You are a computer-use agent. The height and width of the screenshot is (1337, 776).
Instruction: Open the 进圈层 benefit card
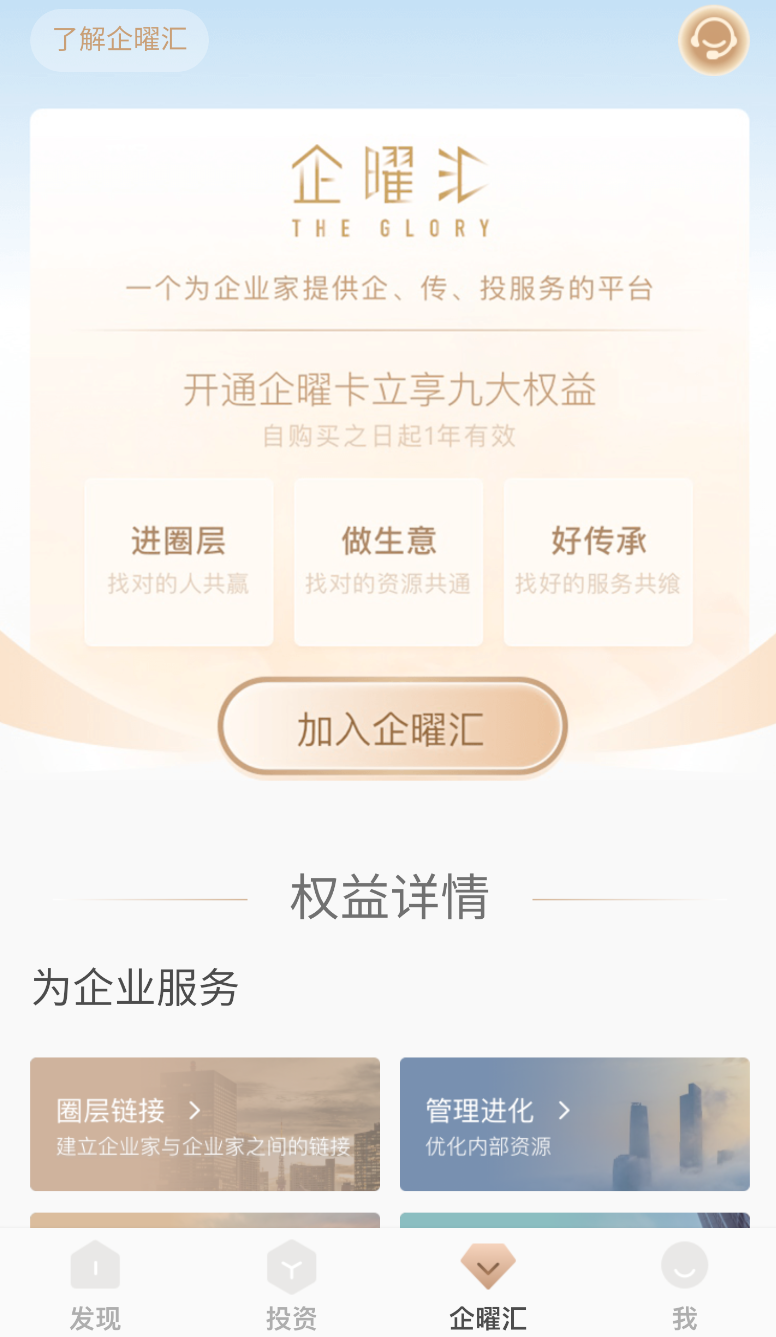[178, 561]
